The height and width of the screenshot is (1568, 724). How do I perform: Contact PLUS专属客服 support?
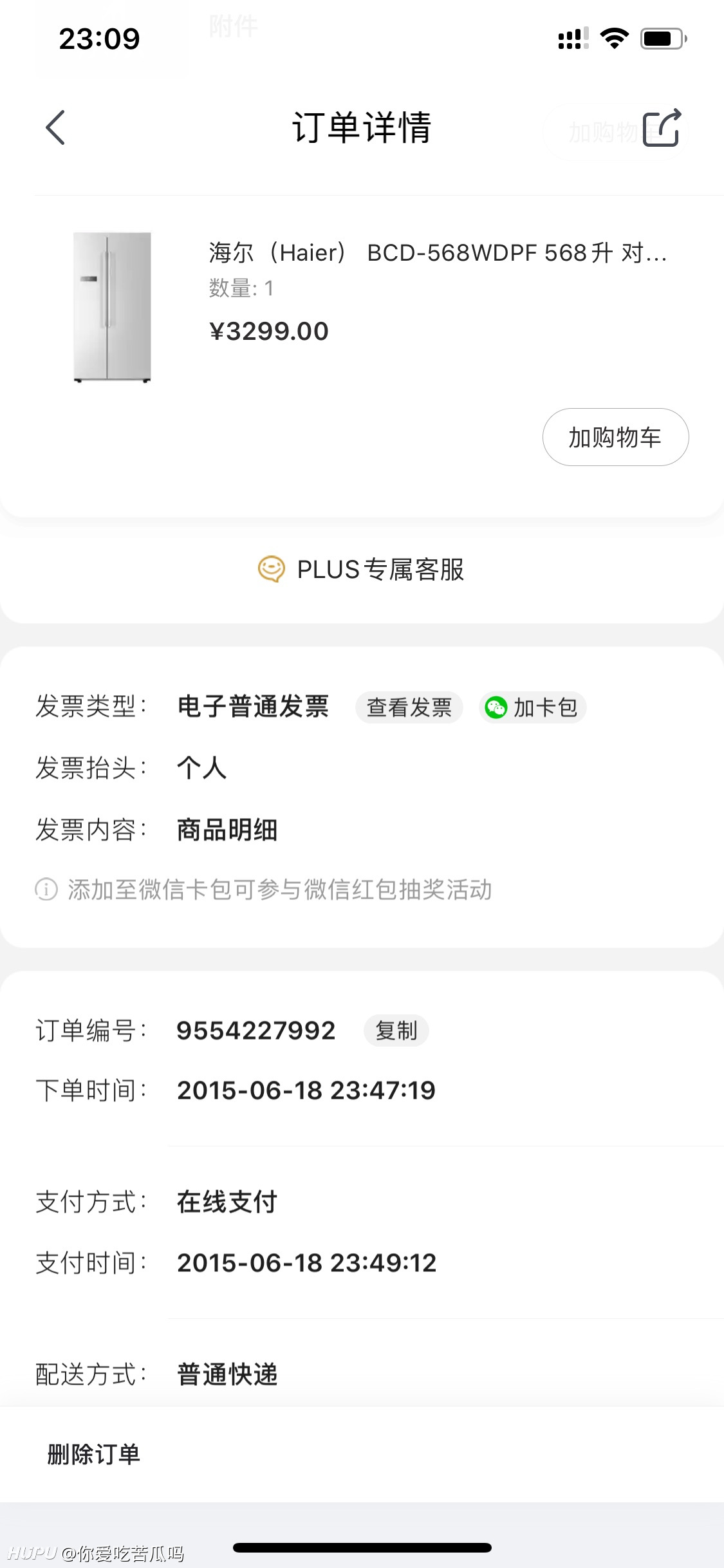click(361, 570)
